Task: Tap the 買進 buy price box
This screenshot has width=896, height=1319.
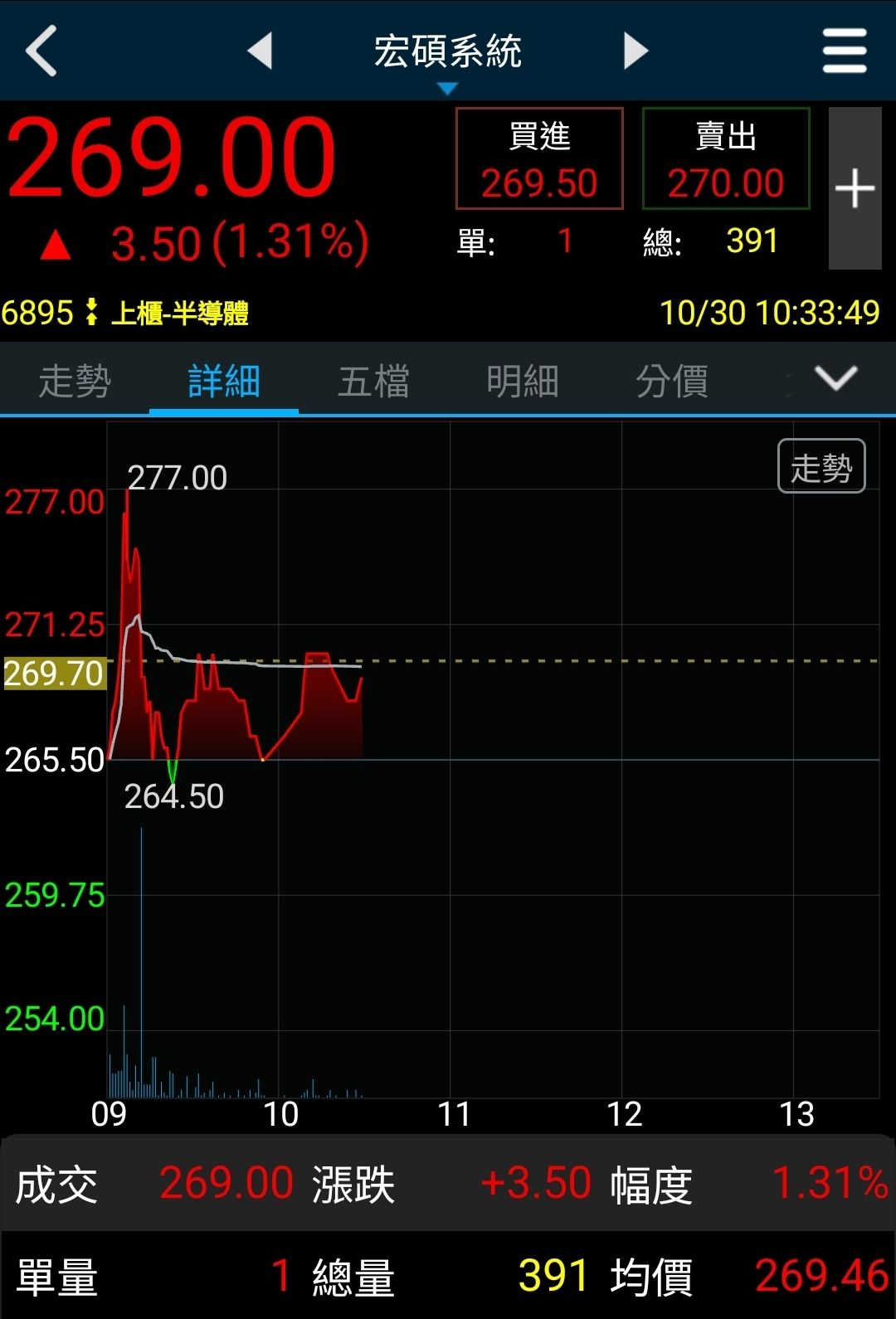Action: coord(539,158)
